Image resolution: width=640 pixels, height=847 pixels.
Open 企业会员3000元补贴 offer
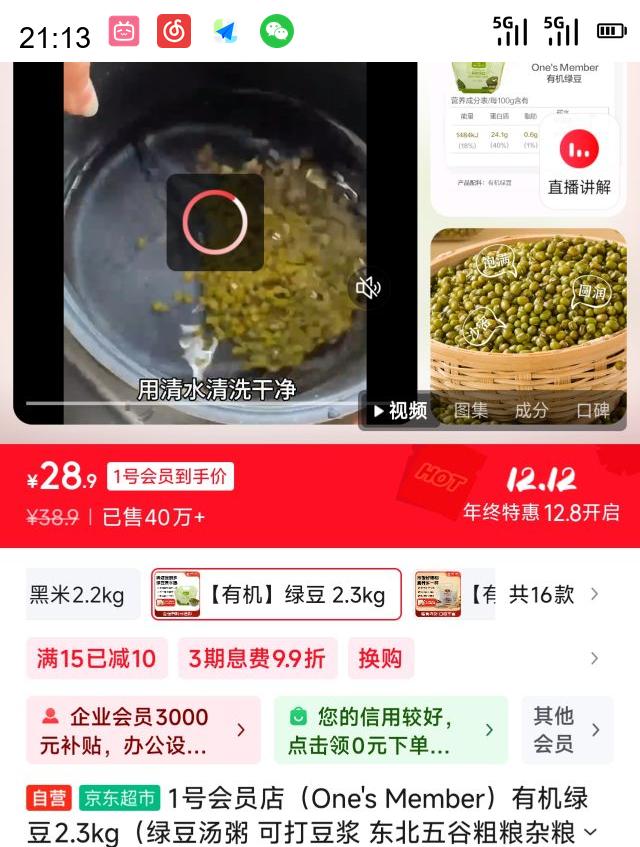[142, 730]
